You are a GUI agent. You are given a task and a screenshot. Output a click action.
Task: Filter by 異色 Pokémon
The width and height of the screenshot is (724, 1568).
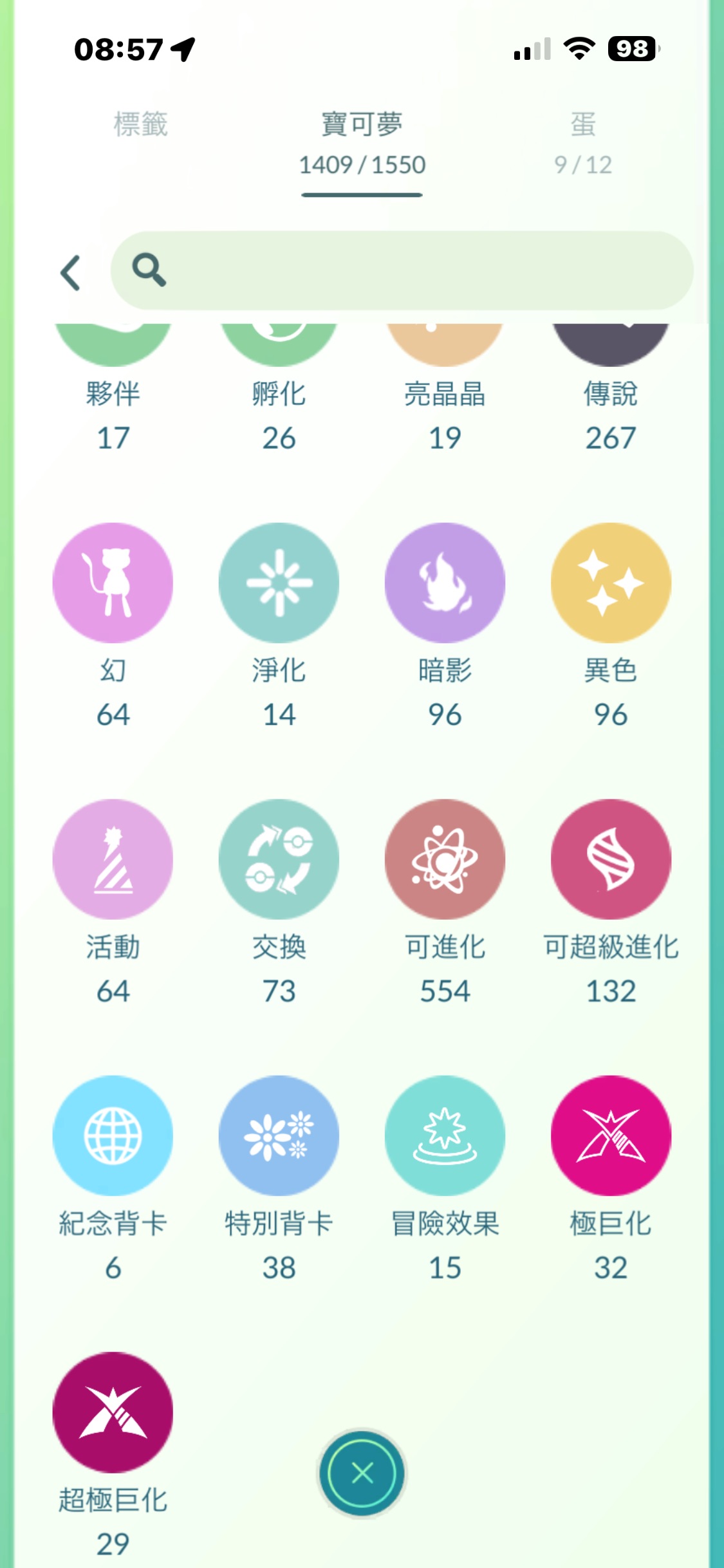tap(611, 583)
